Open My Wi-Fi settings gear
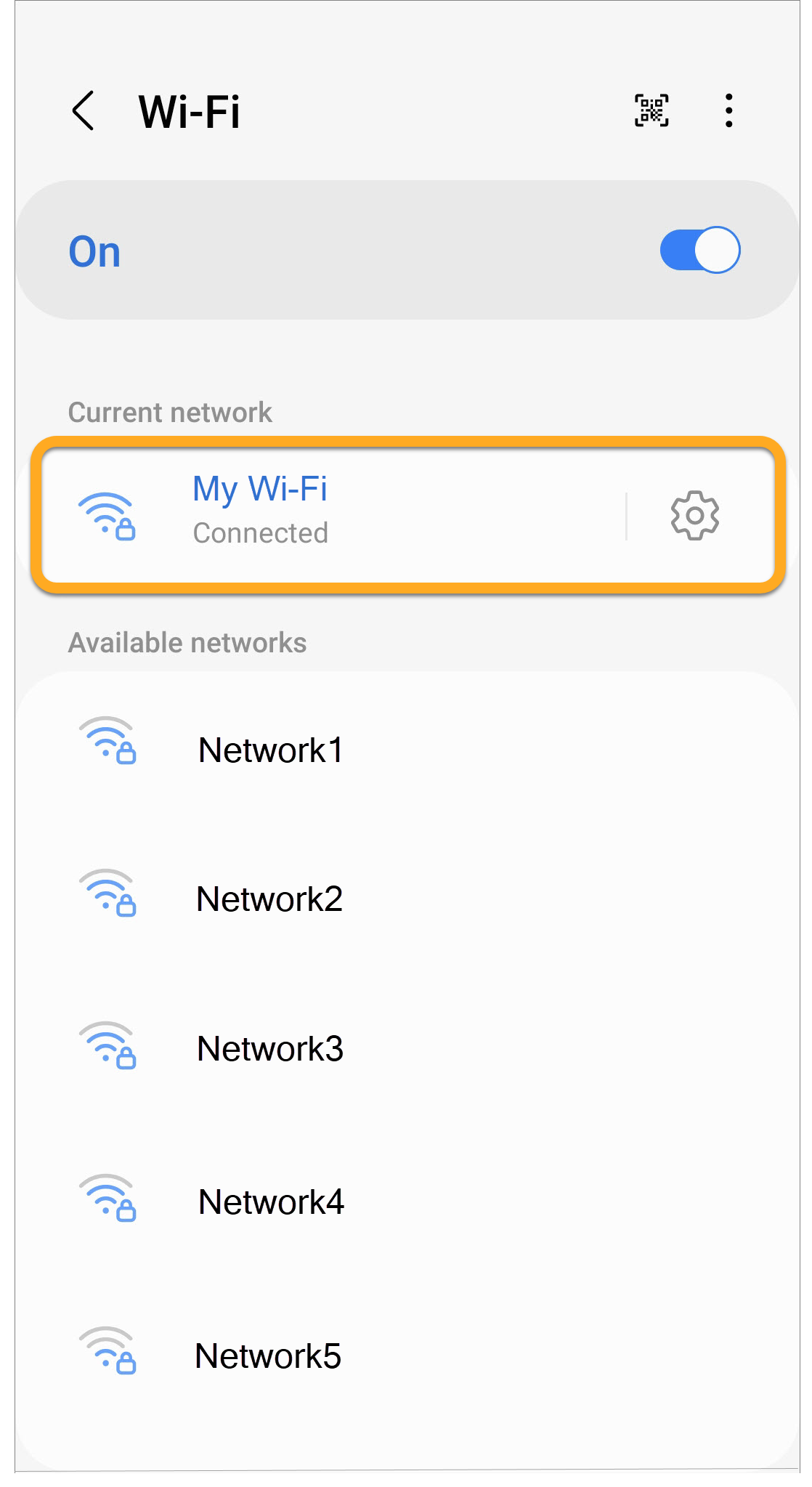The height and width of the screenshot is (1487, 812). click(x=694, y=515)
